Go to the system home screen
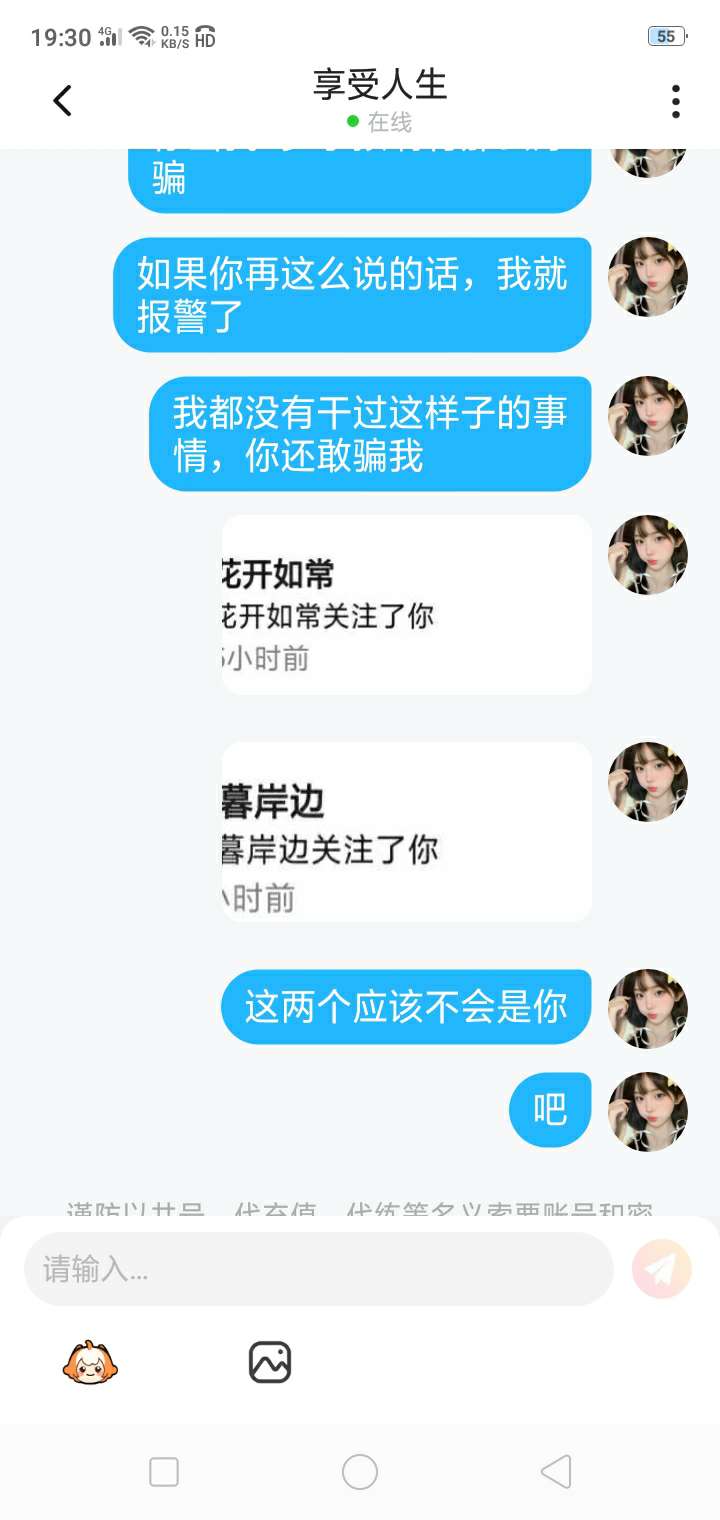This screenshot has width=720, height=1520. (360, 1472)
